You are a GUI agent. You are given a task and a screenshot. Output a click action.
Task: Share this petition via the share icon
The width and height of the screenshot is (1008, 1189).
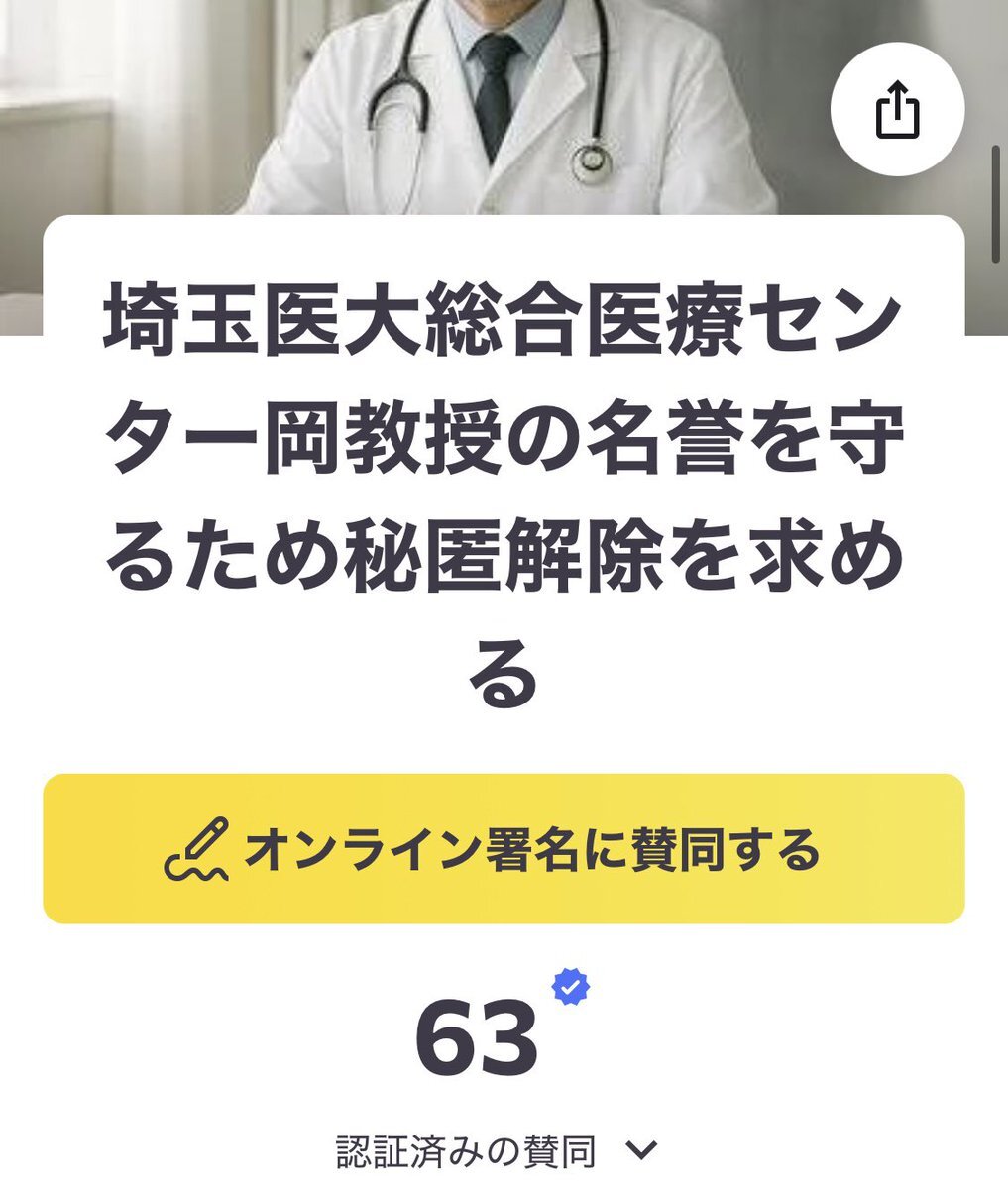pyautogui.click(x=896, y=110)
